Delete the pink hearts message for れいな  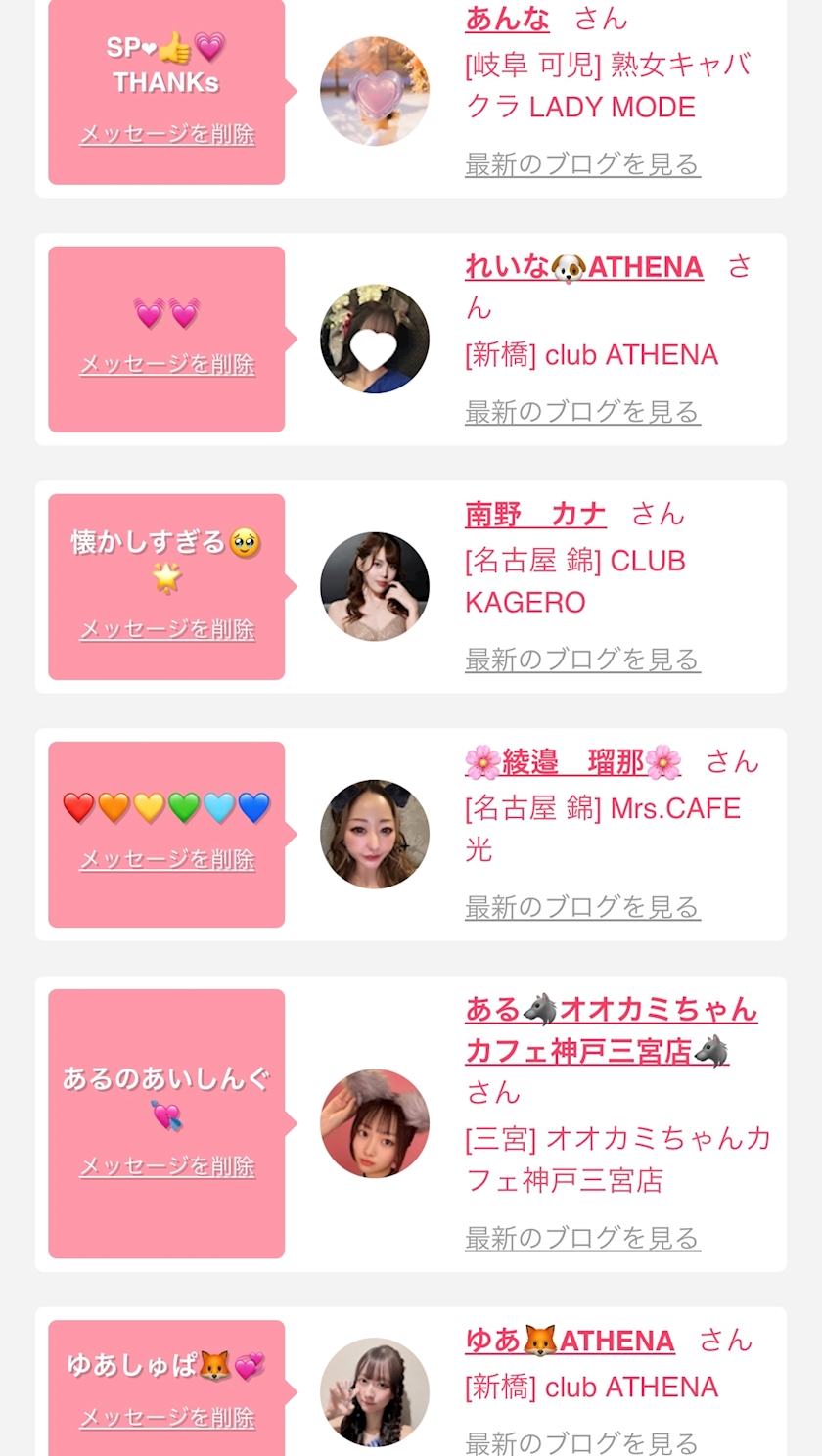tap(166, 364)
